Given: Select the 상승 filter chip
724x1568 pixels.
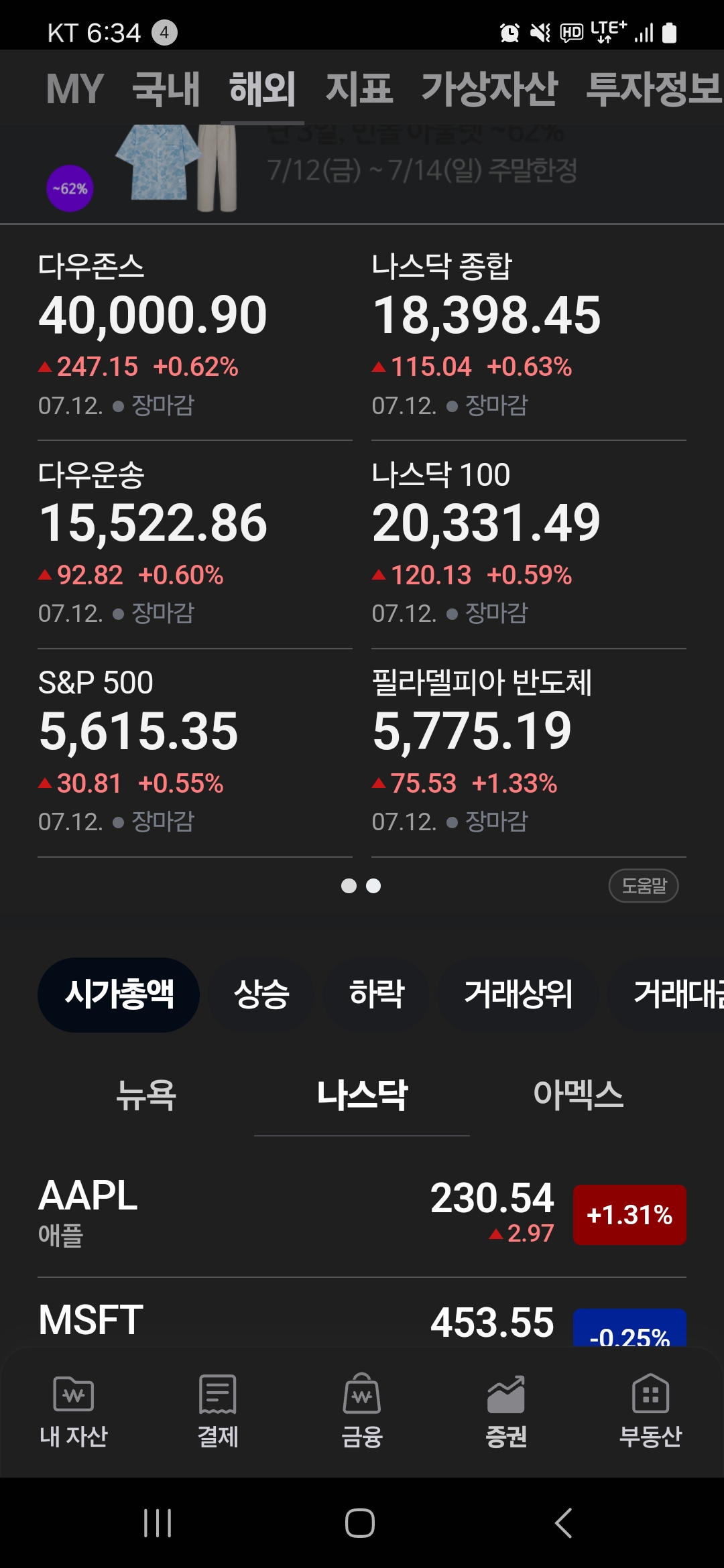Looking at the screenshot, I should [261, 994].
